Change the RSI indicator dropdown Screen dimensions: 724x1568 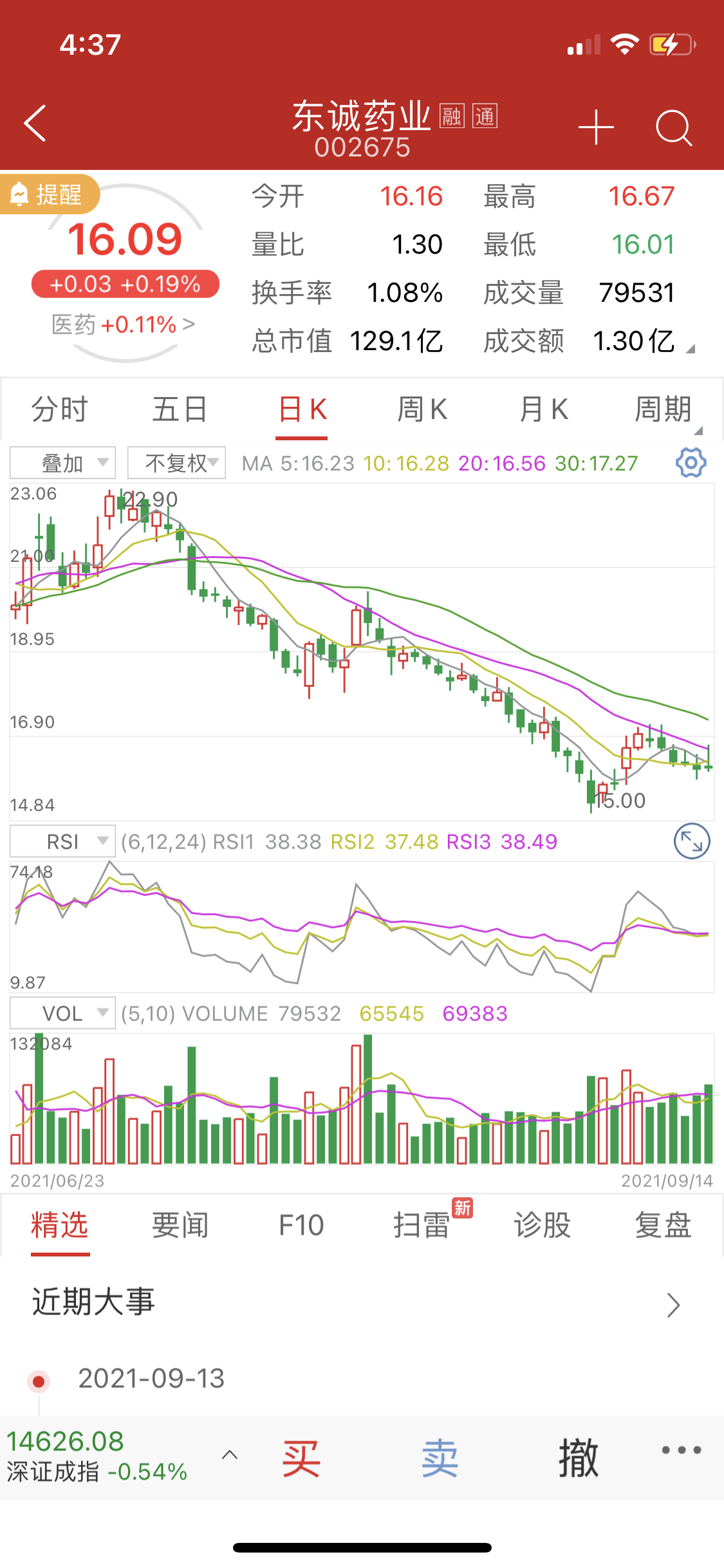62,841
